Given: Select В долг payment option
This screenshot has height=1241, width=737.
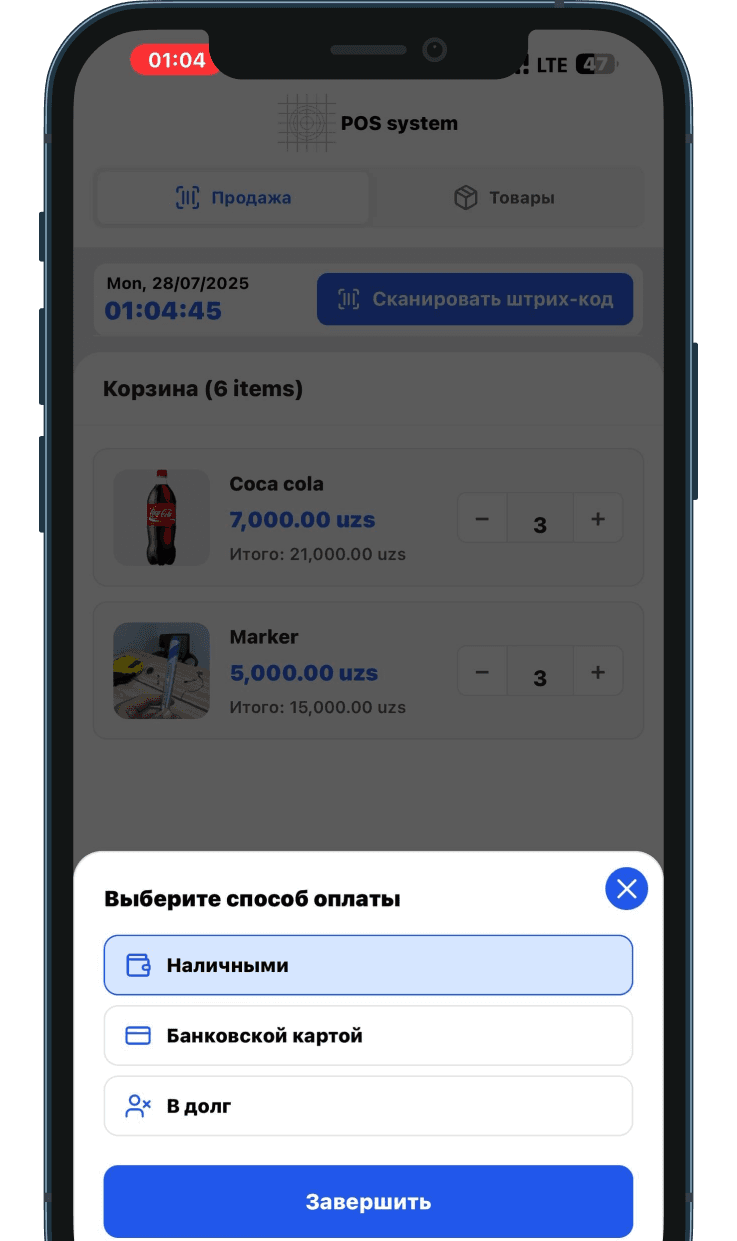Looking at the screenshot, I should pyautogui.click(x=368, y=1106).
